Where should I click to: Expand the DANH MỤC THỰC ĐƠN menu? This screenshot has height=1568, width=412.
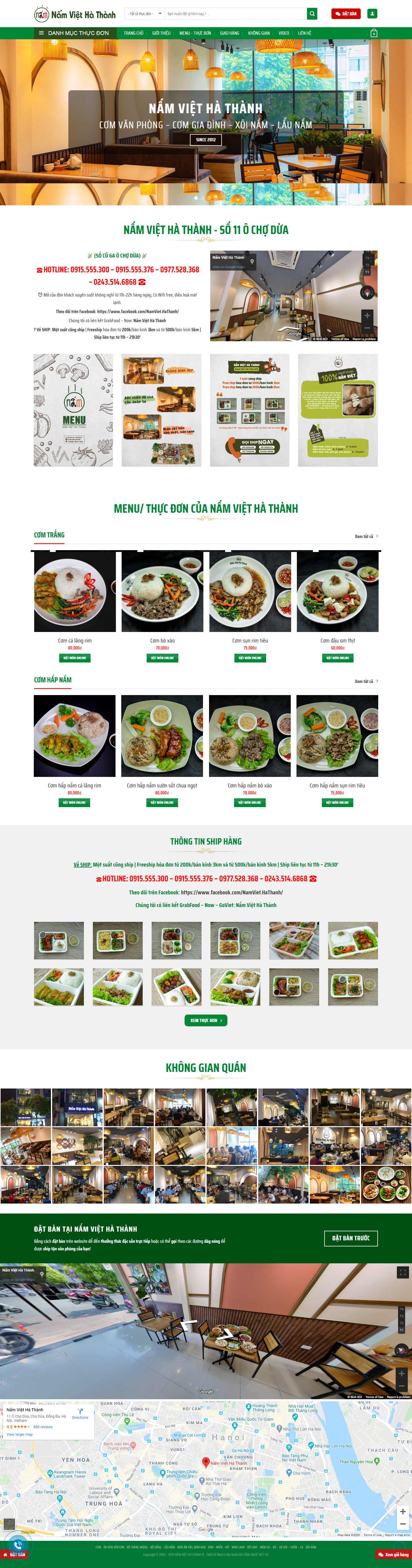pyautogui.click(x=74, y=33)
